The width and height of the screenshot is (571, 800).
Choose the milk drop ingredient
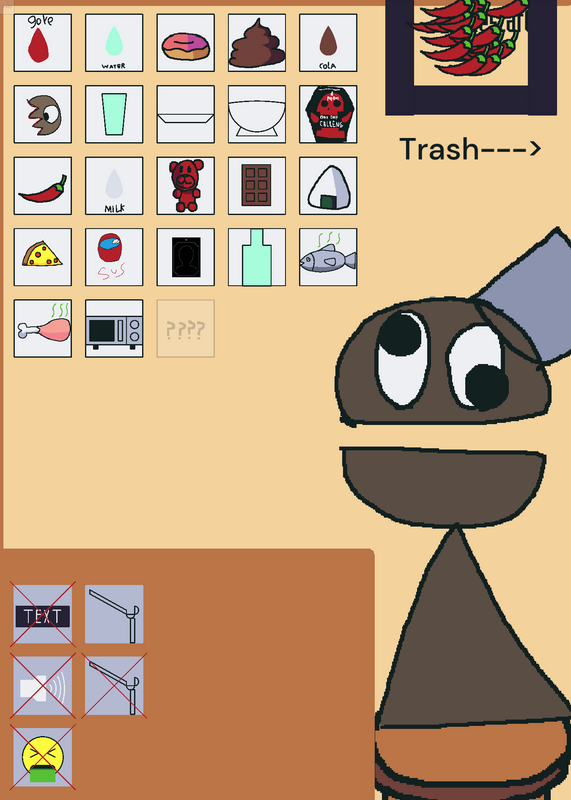click(114, 186)
